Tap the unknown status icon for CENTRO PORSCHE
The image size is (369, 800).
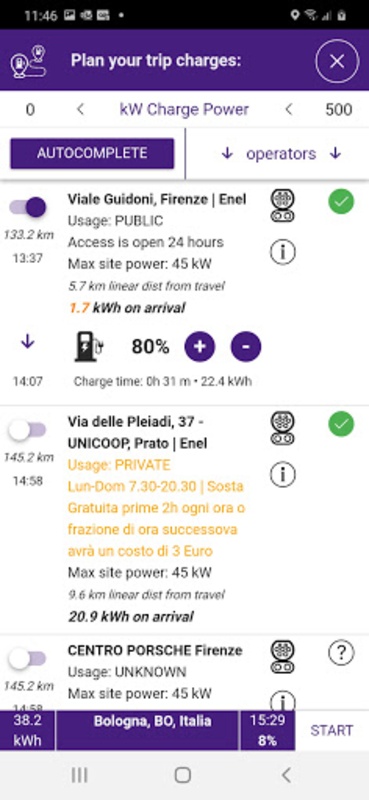(341, 652)
